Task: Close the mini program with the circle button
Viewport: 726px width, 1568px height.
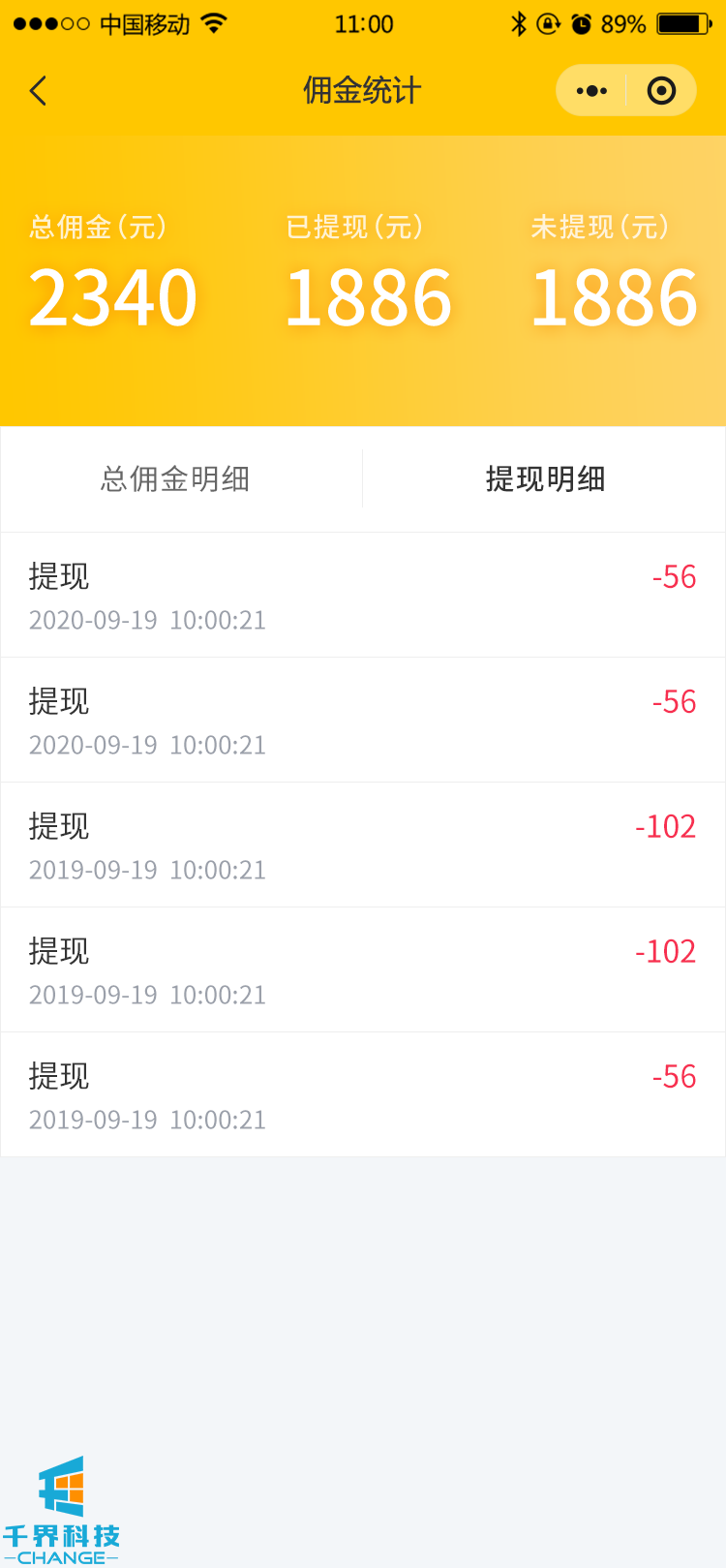Action: (661, 91)
